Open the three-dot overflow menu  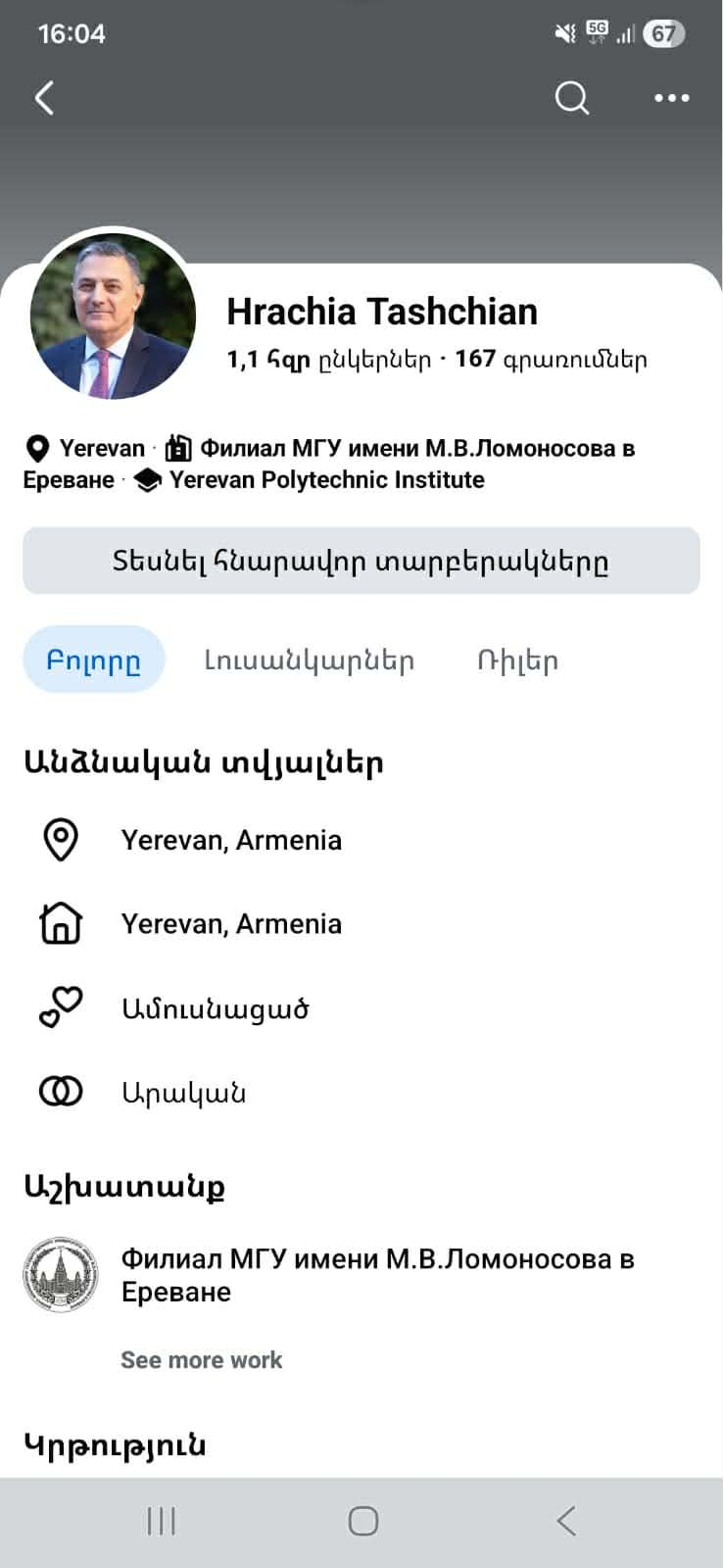671,98
